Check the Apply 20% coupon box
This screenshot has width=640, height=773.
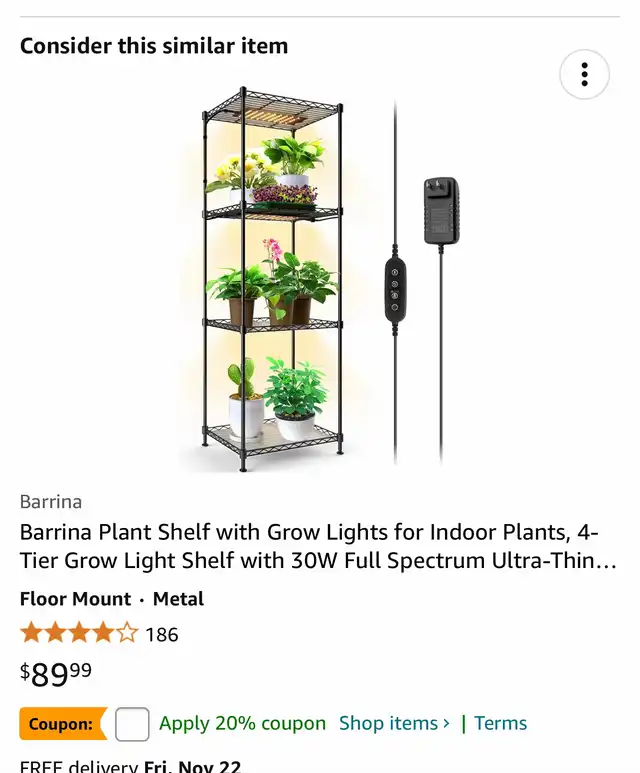[x=132, y=724]
